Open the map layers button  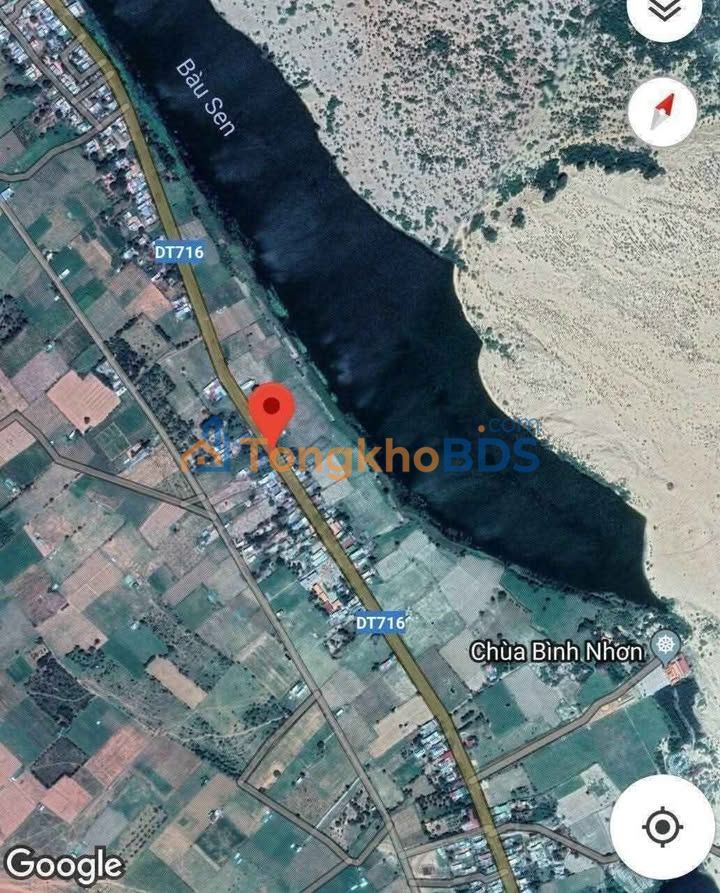pyautogui.click(x=664, y=10)
